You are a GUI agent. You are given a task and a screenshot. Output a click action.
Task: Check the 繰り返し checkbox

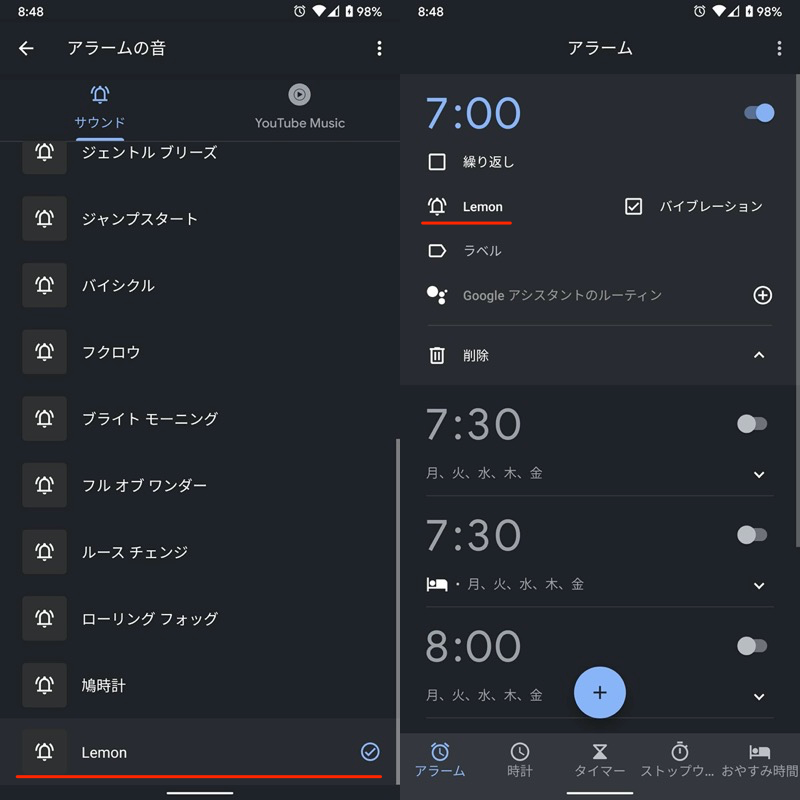(x=437, y=162)
